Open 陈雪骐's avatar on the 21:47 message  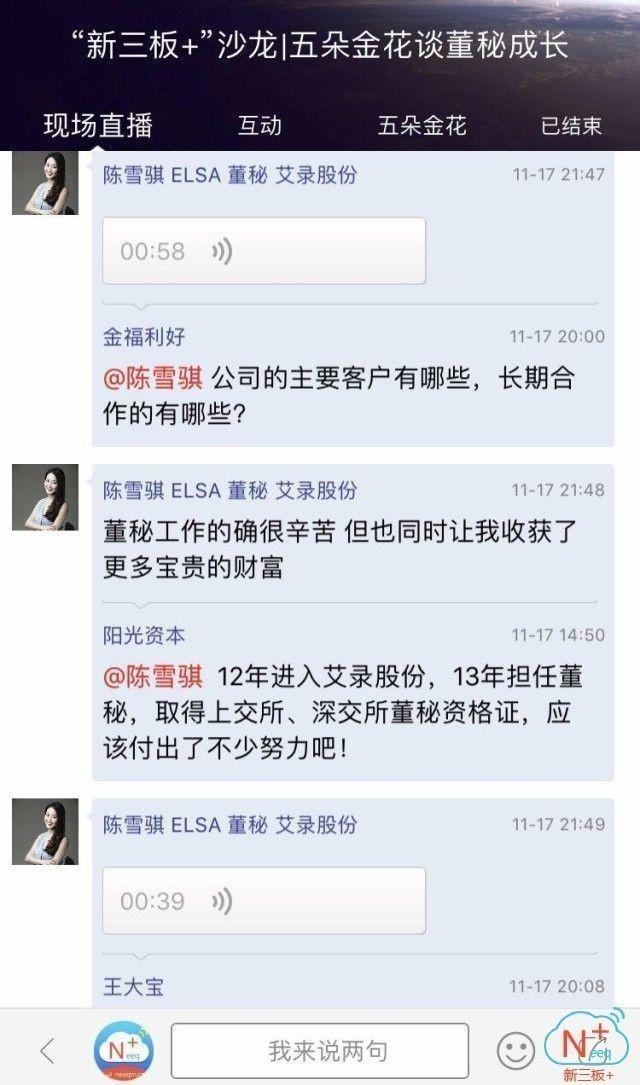[x=45, y=184]
